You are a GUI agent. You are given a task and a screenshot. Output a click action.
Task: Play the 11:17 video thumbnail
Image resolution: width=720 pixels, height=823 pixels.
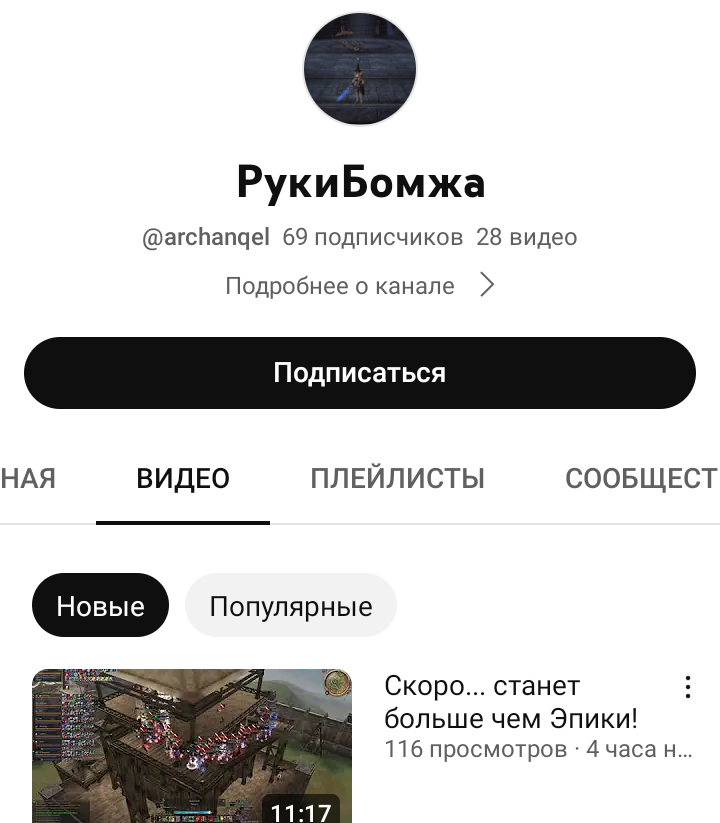click(x=192, y=745)
